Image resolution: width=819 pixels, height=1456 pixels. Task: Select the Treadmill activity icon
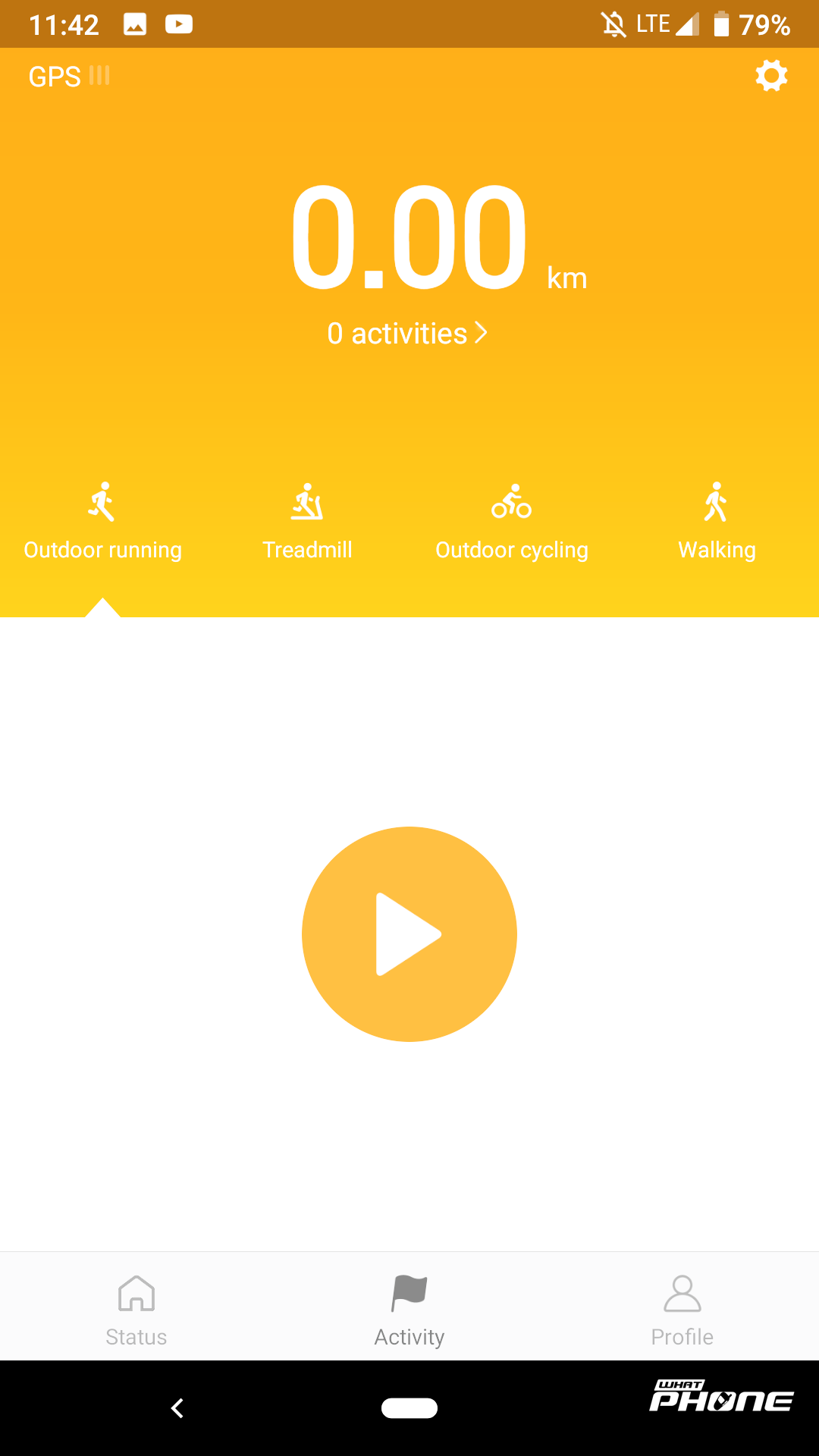[307, 502]
